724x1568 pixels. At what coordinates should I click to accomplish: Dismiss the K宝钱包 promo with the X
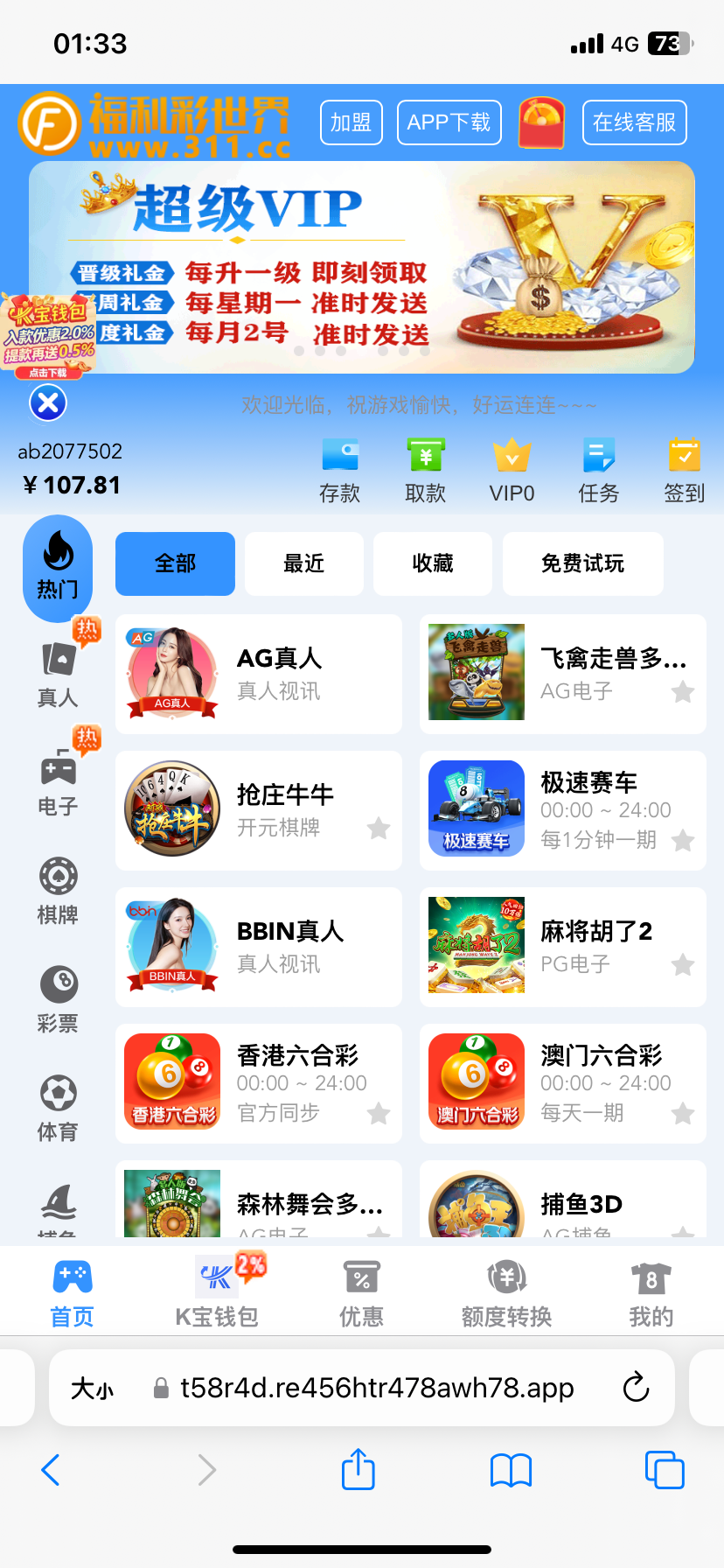click(48, 403)
